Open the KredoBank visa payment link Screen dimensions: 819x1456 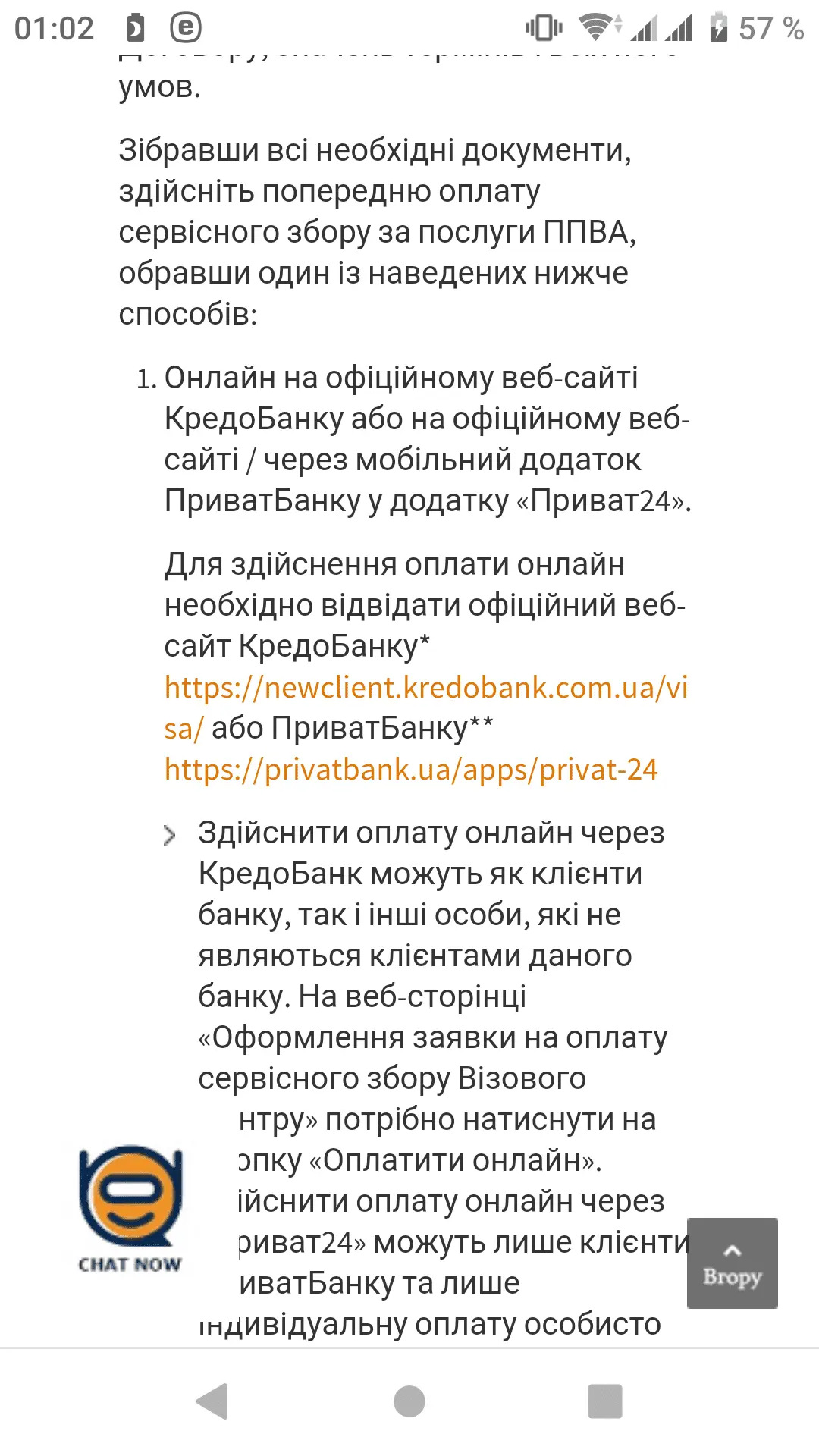(x=425, y=689)
